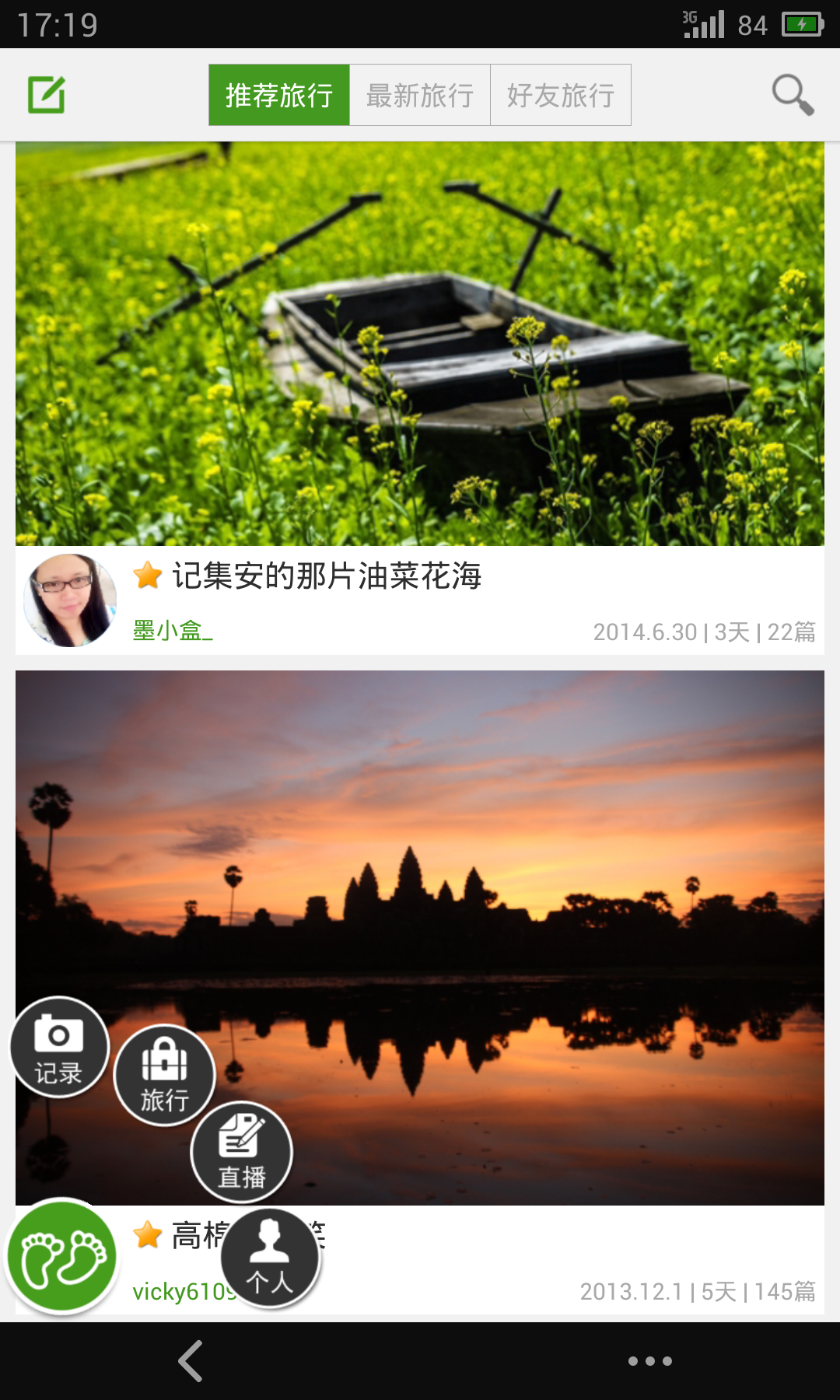Screen dimensions: 840x1400
Task: Switch to the 好友旅行 tab
Action: (x=561, y=95)
